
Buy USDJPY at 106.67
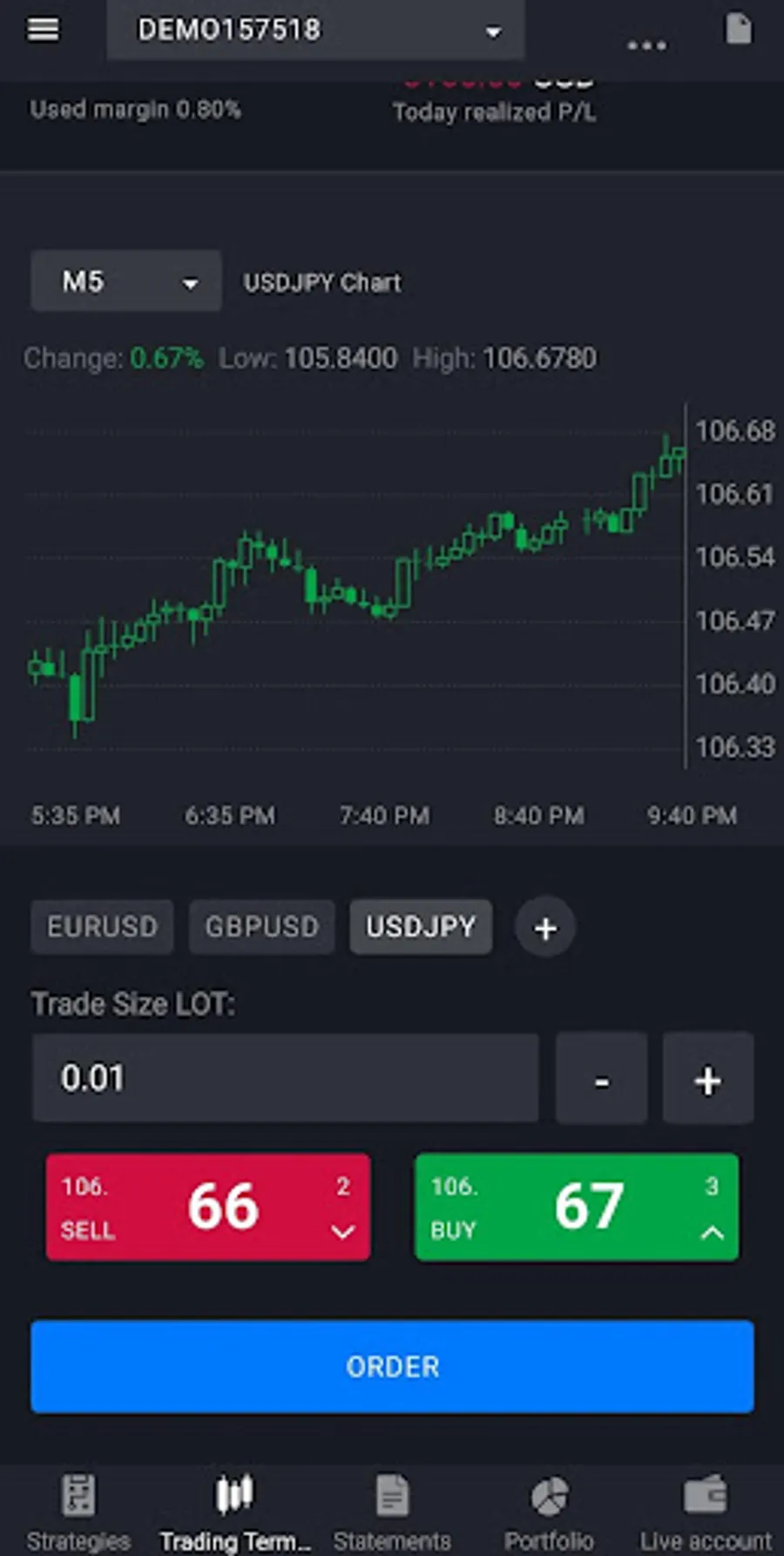pyautogui.click(x=577, y=1208)
